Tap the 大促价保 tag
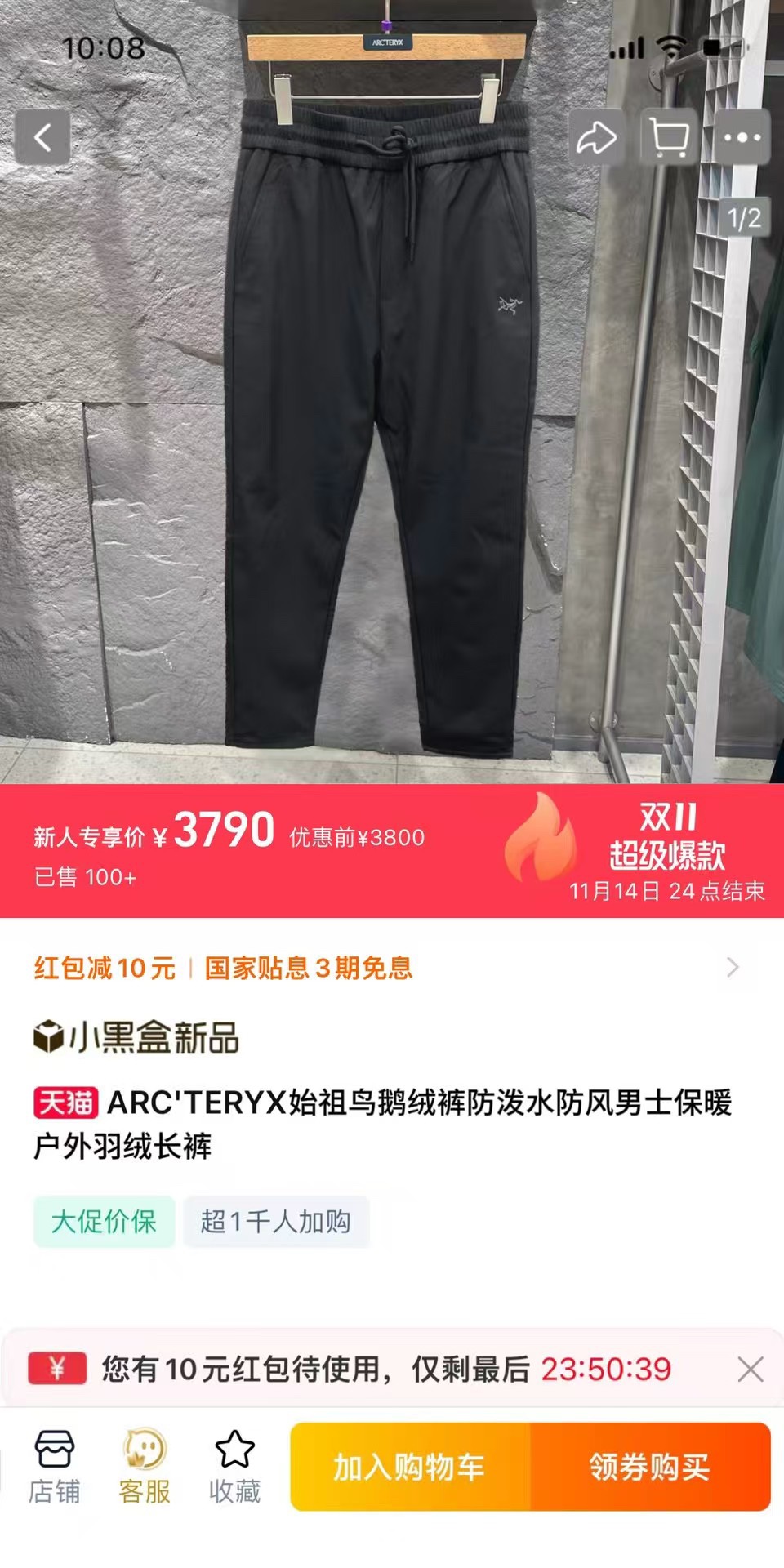The height and width of the screenshot is (1568, 784). click(x=104, y=1221)
